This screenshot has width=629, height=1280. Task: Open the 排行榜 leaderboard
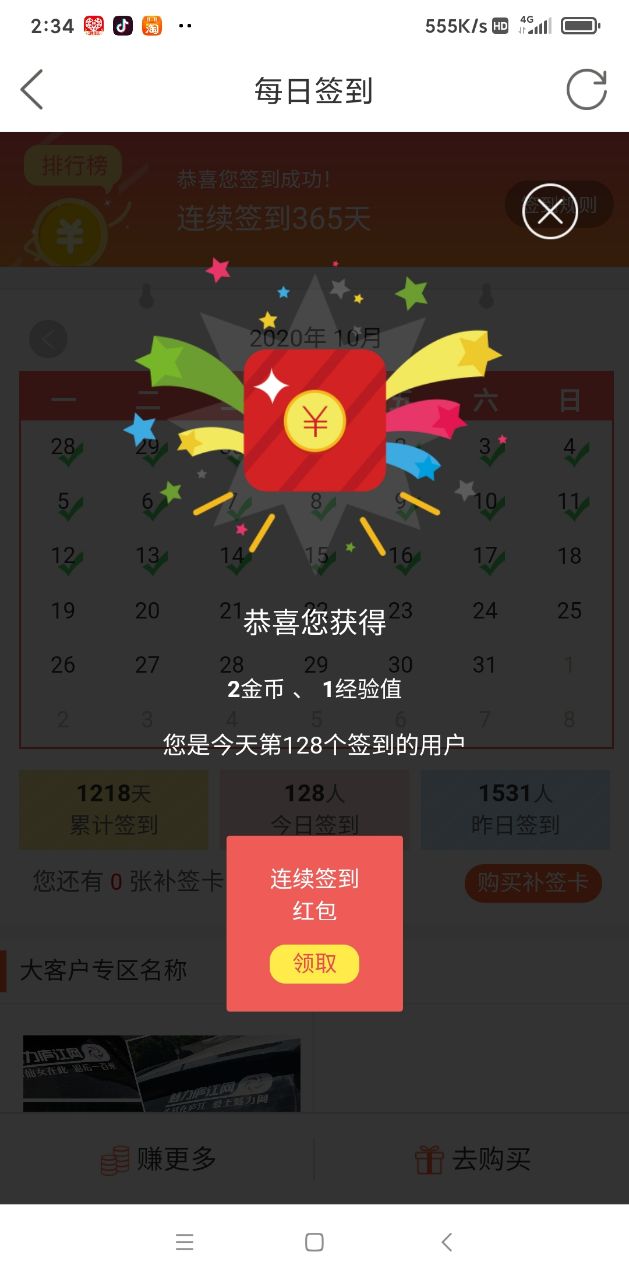pos(74,166)
